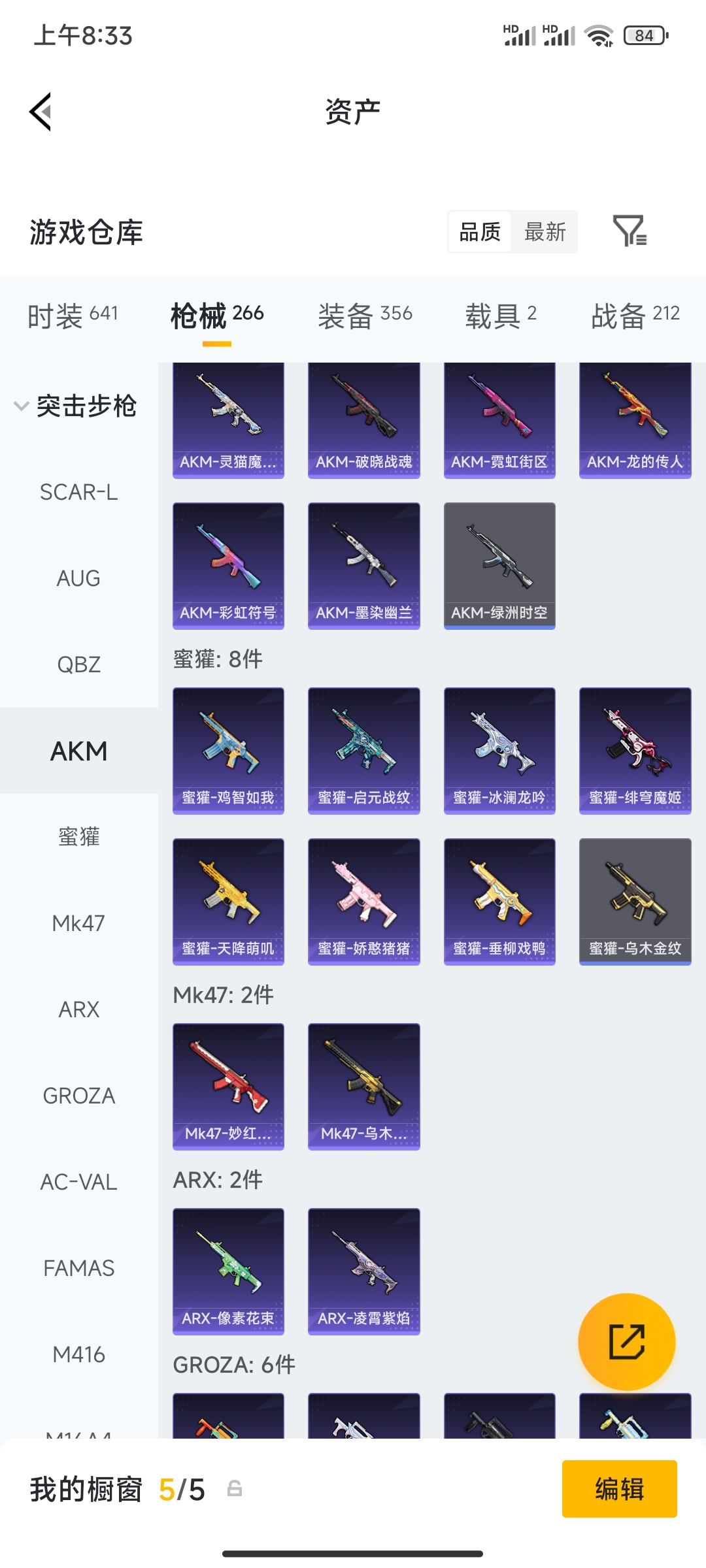Open the AKM-龙的传人 skin
706x1568 pixels.
click(x=635, y=421)
